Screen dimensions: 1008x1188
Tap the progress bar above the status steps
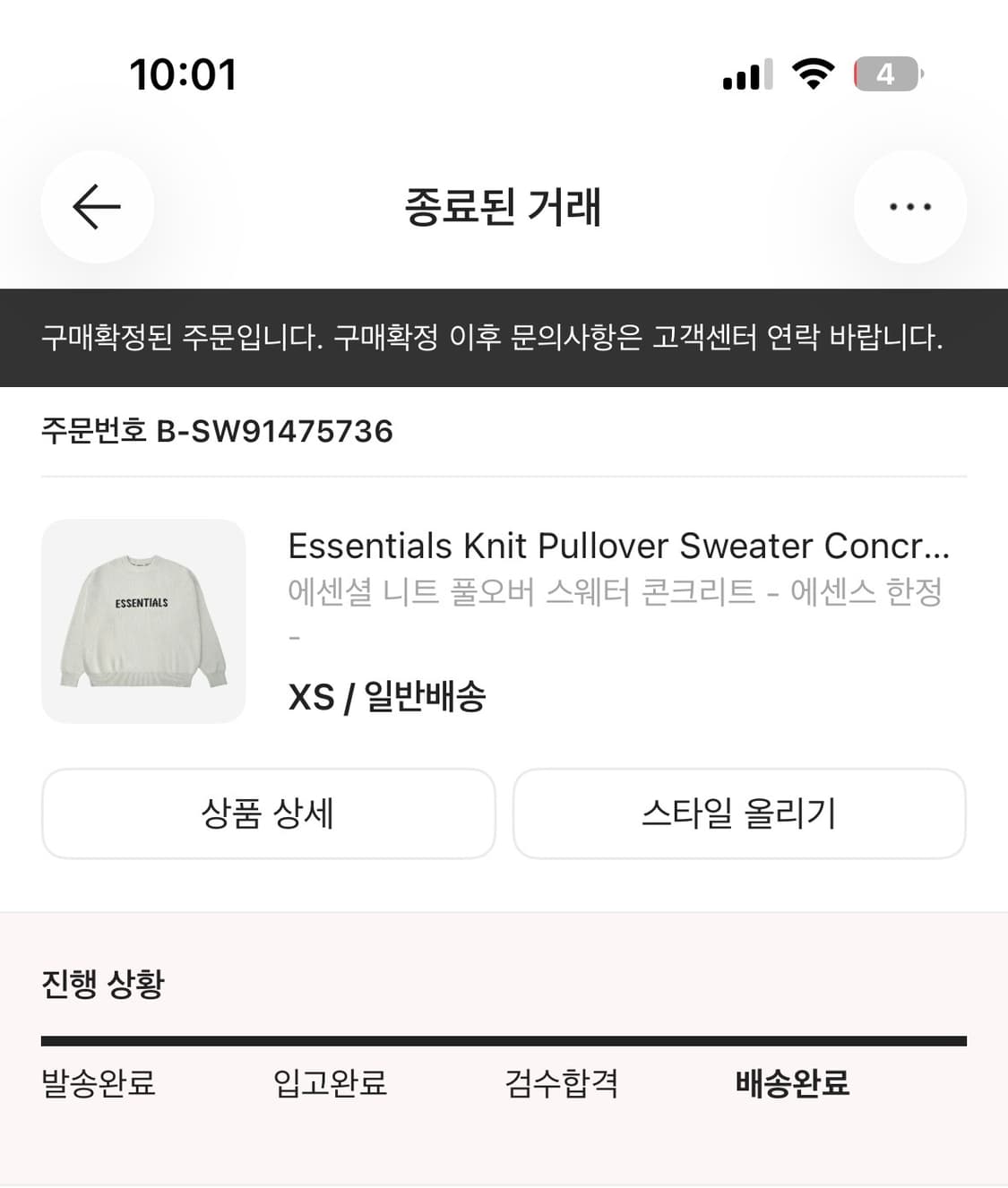coord(504,1039)
